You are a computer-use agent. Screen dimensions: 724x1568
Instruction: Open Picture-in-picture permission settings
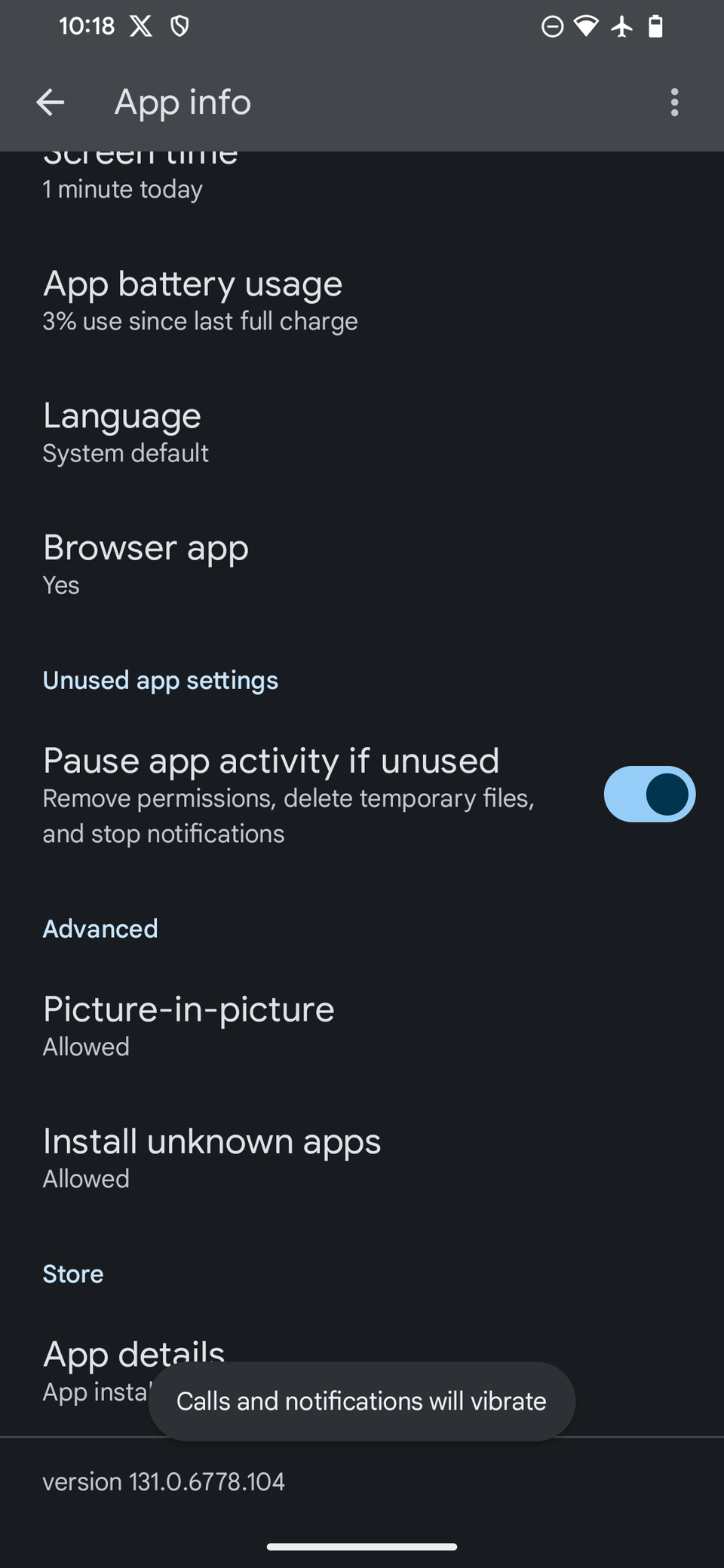click(x=189, y=1024)
